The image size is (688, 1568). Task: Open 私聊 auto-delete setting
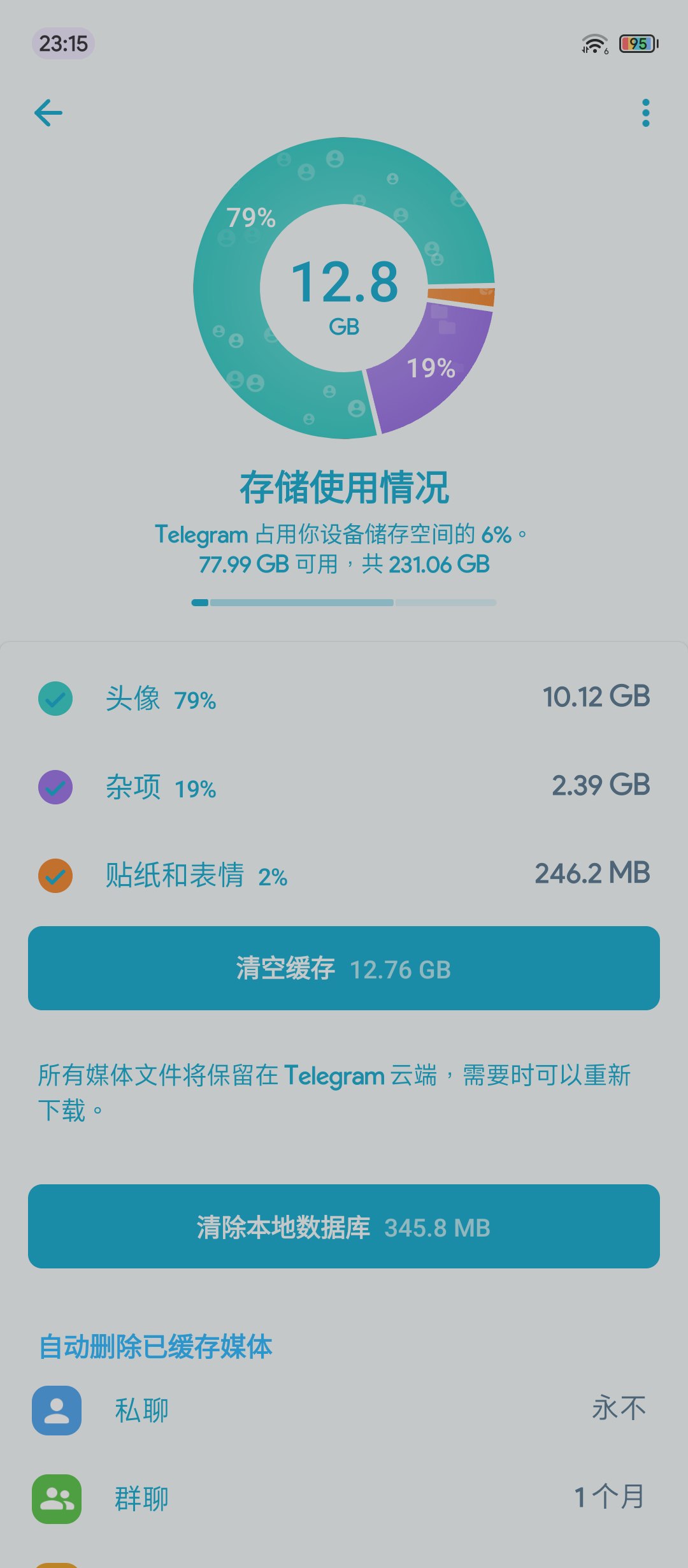point(344,1410)
